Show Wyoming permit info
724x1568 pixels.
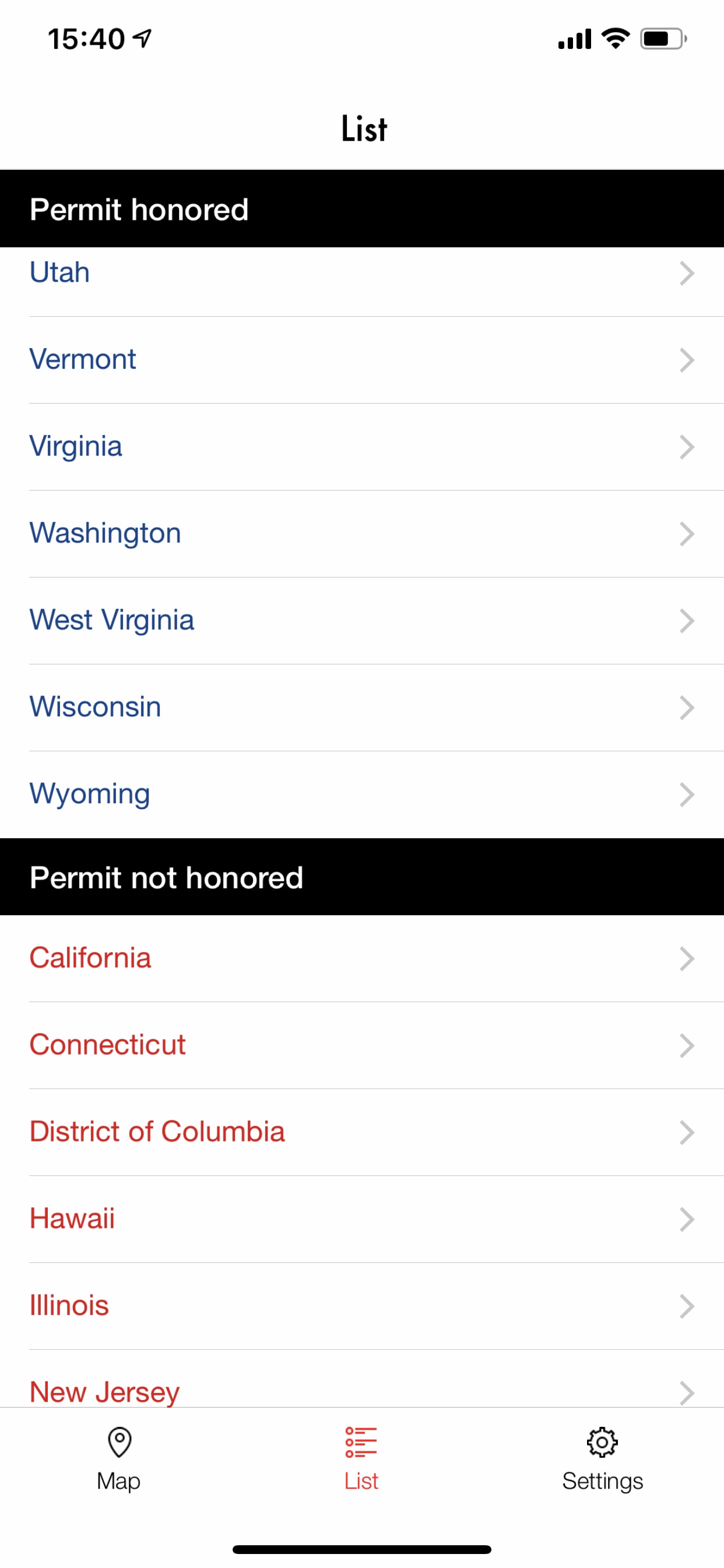pos(362,795)
